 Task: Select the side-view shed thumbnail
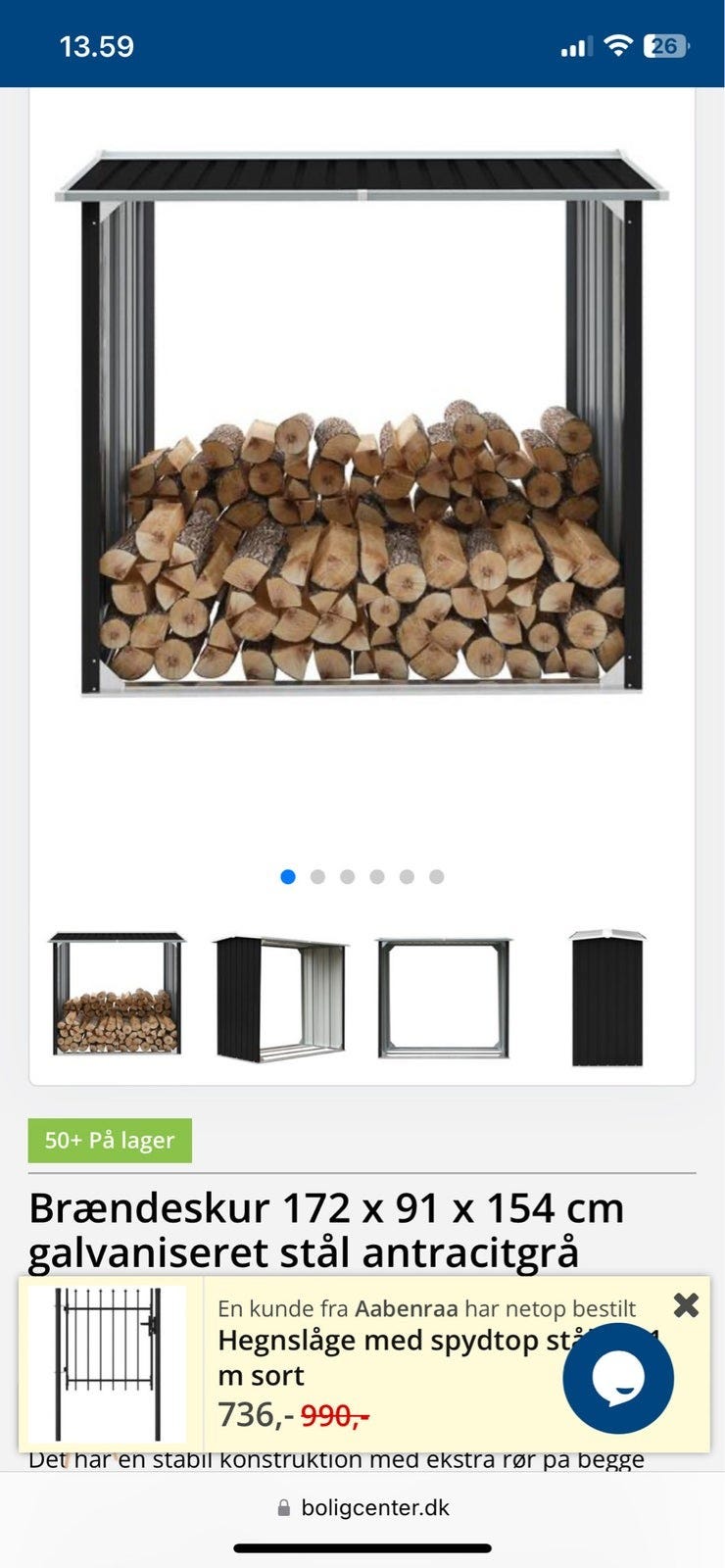607,997
